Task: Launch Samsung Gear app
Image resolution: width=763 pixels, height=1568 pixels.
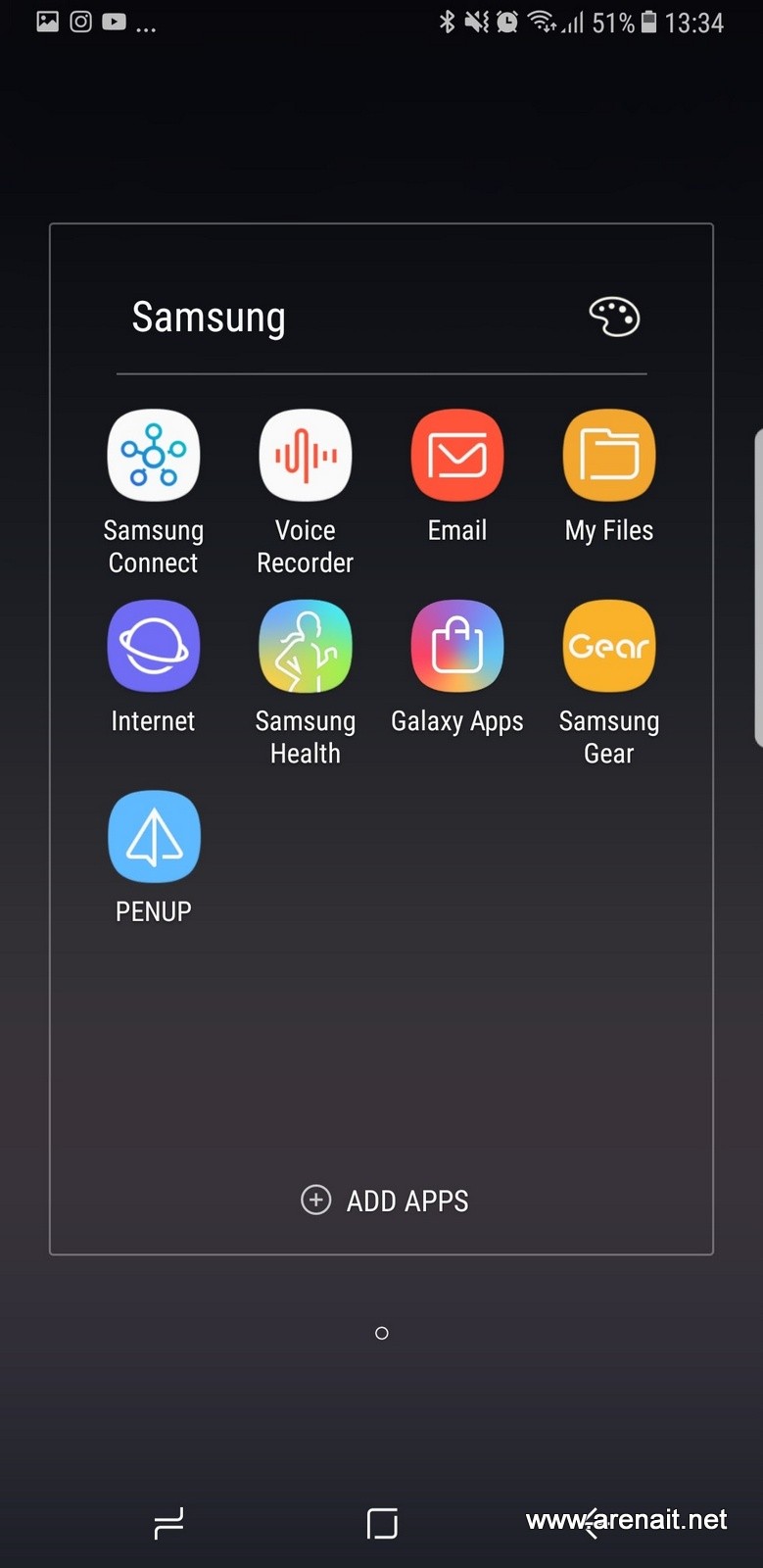Action: (x=609, y=647)
